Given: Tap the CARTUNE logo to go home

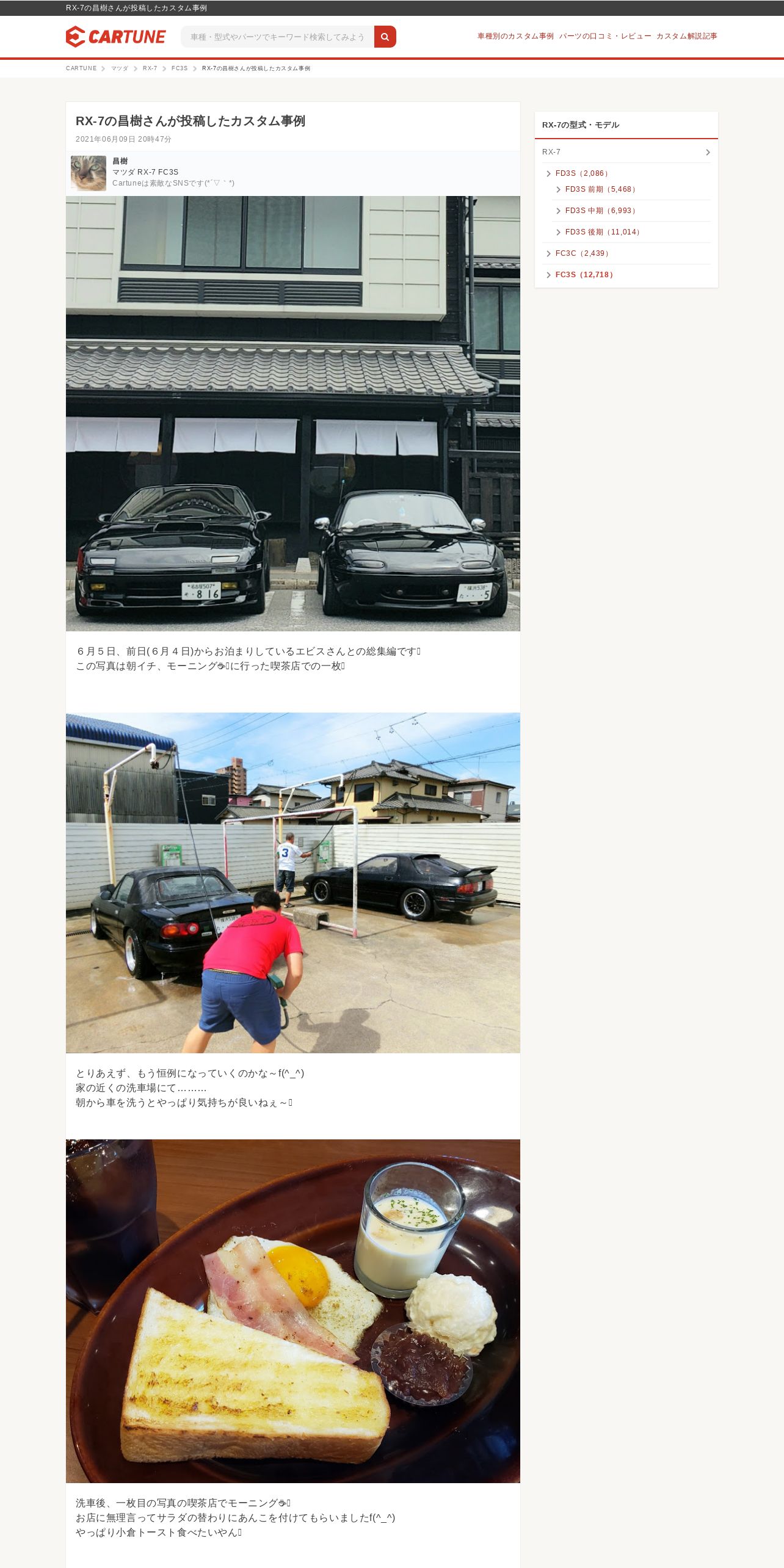Looking at the screenshot, I should (115, 37).
